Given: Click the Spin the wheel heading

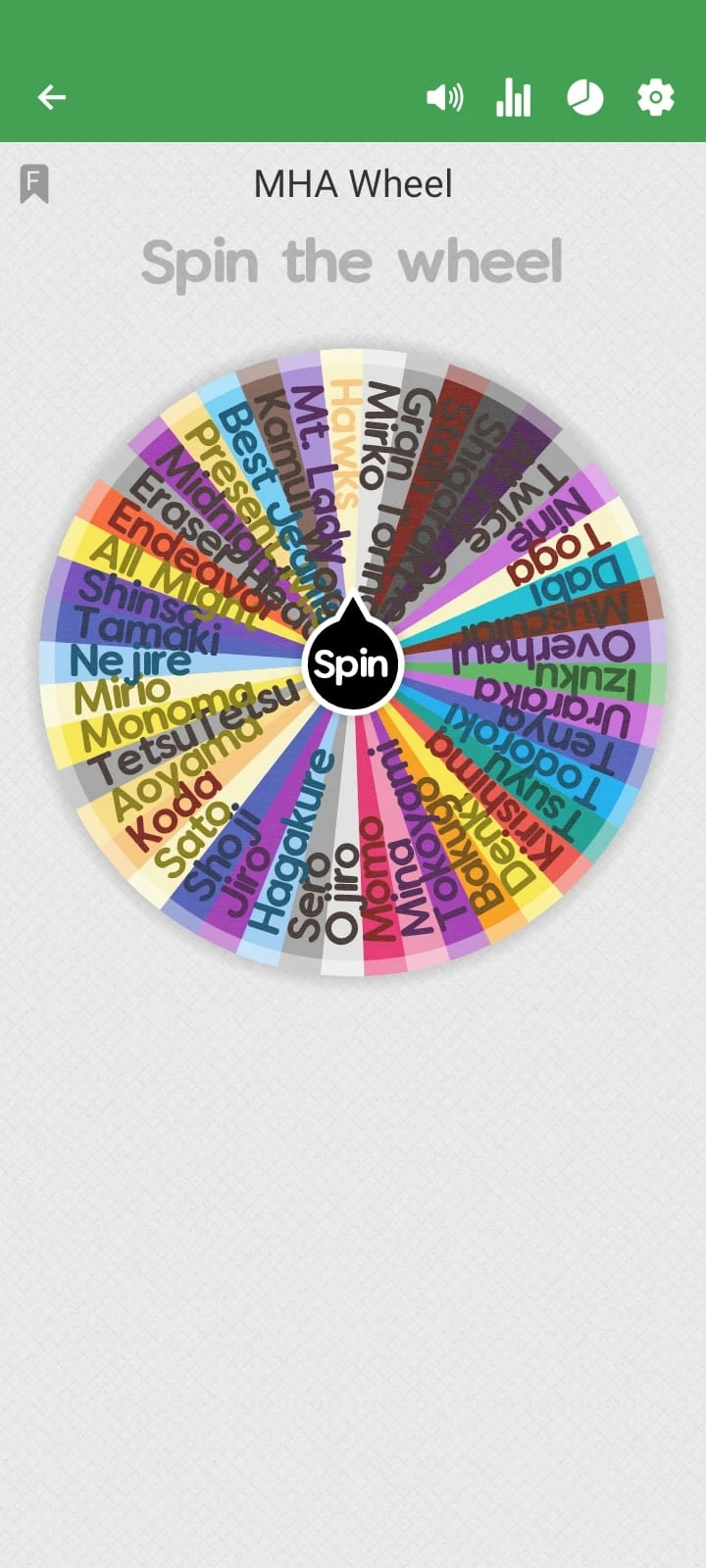Looking at the screenshot, I should [x=353, y=260].
